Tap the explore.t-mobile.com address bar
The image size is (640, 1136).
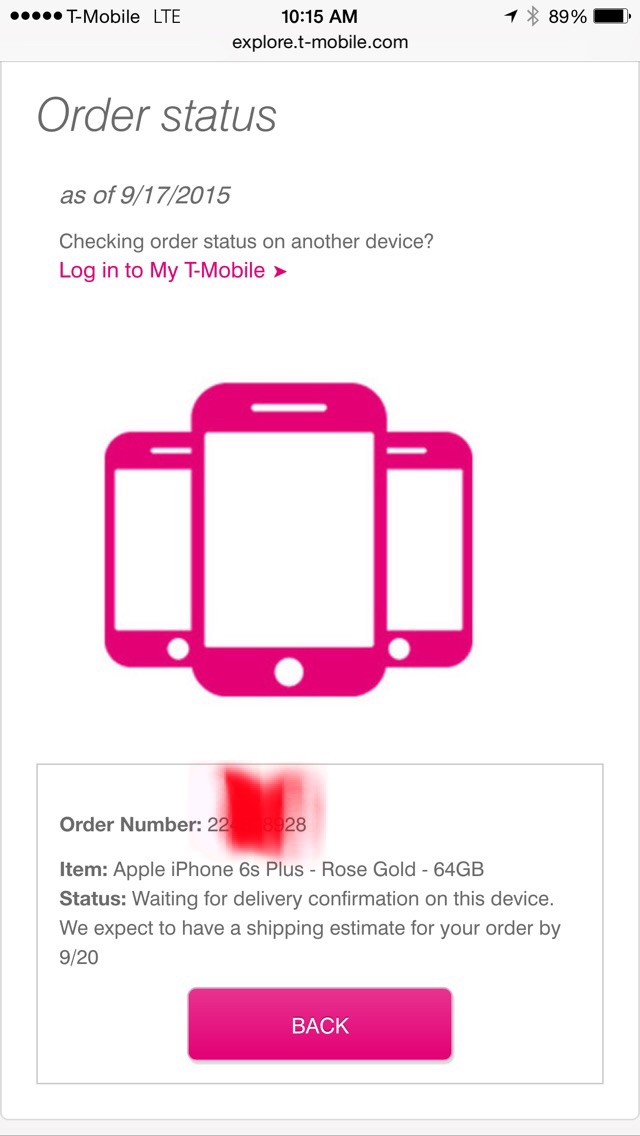tap(320, 42)
